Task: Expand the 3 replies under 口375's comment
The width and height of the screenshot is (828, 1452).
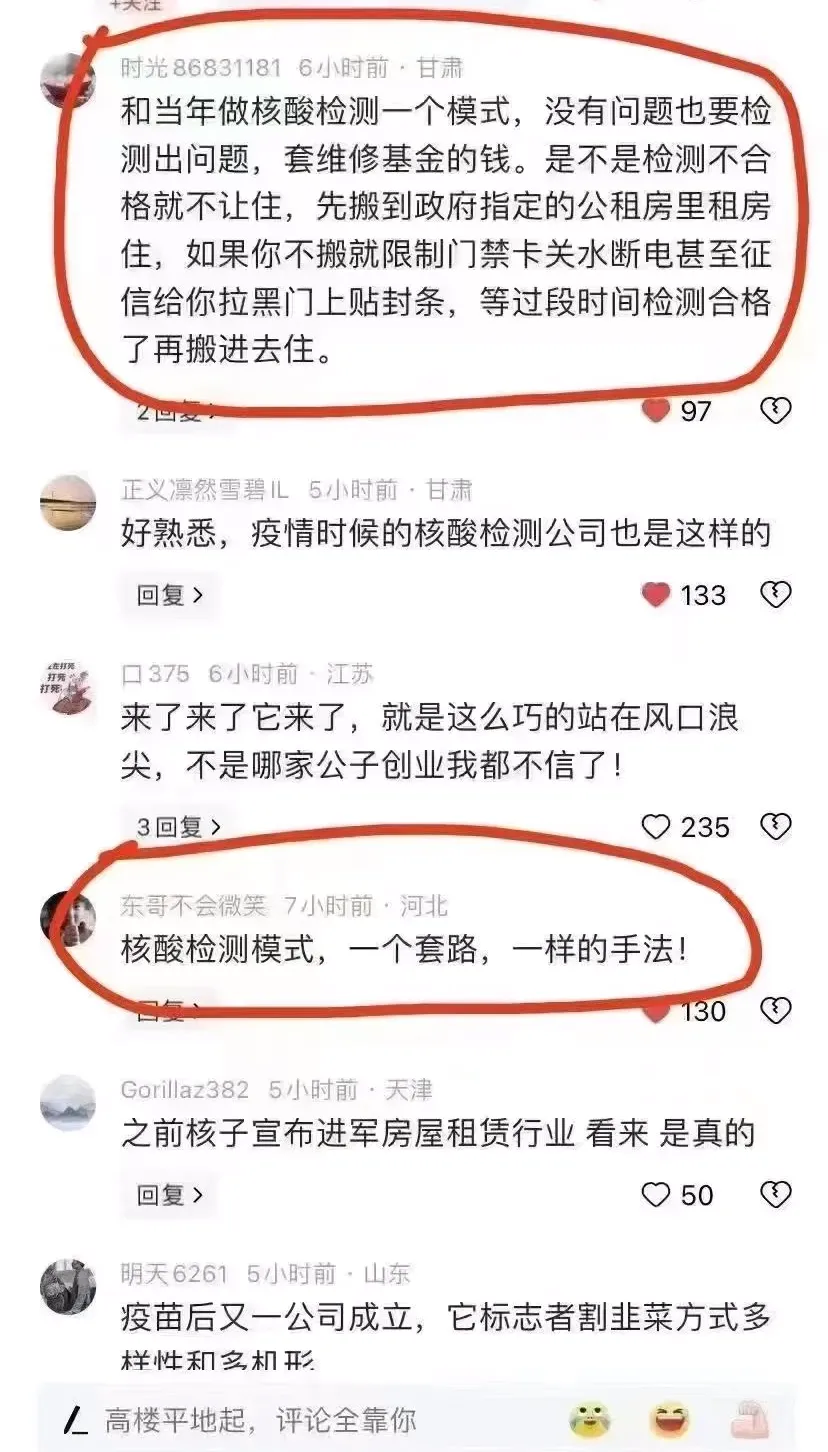Action: pyautogui.click(x=178, y=827)
